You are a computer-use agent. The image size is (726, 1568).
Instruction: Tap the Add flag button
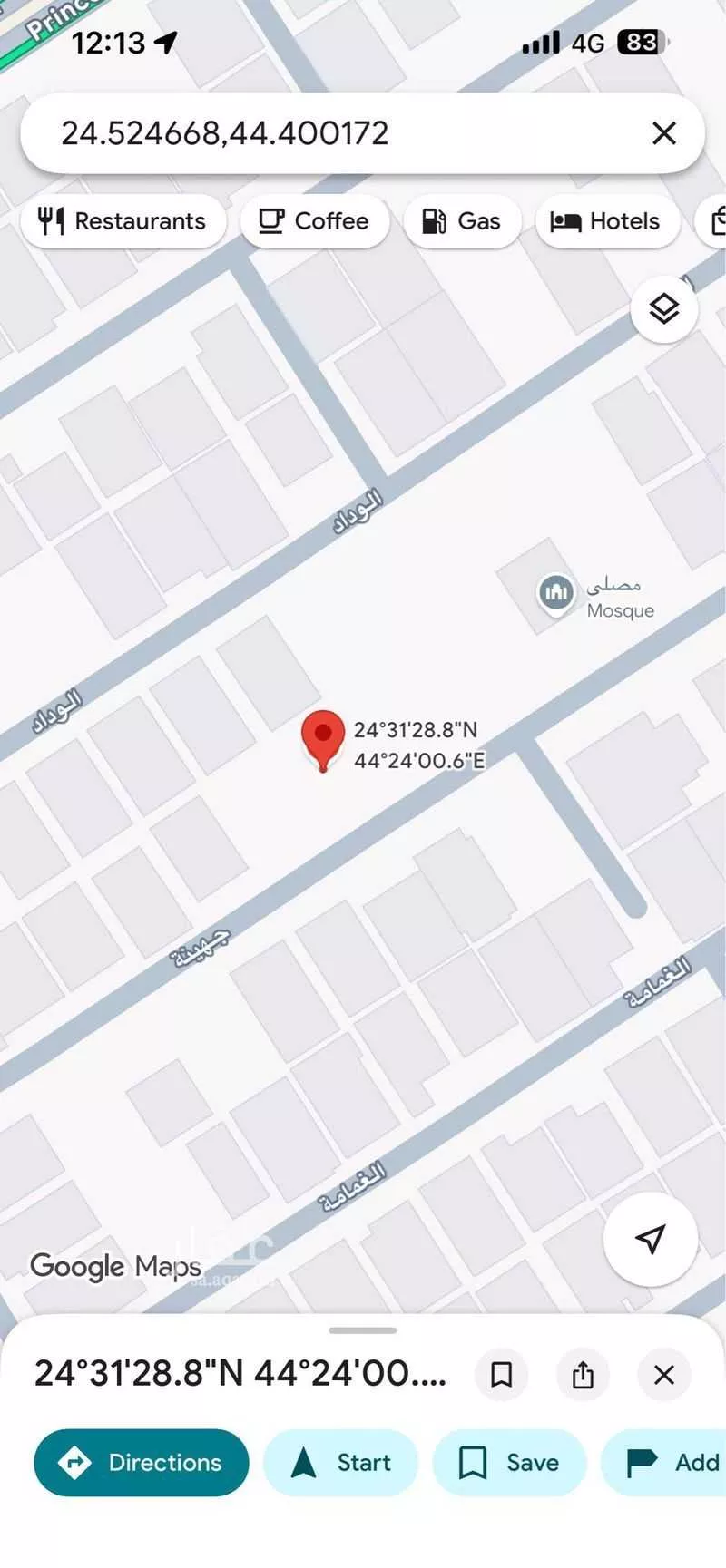coord(672,1463)
